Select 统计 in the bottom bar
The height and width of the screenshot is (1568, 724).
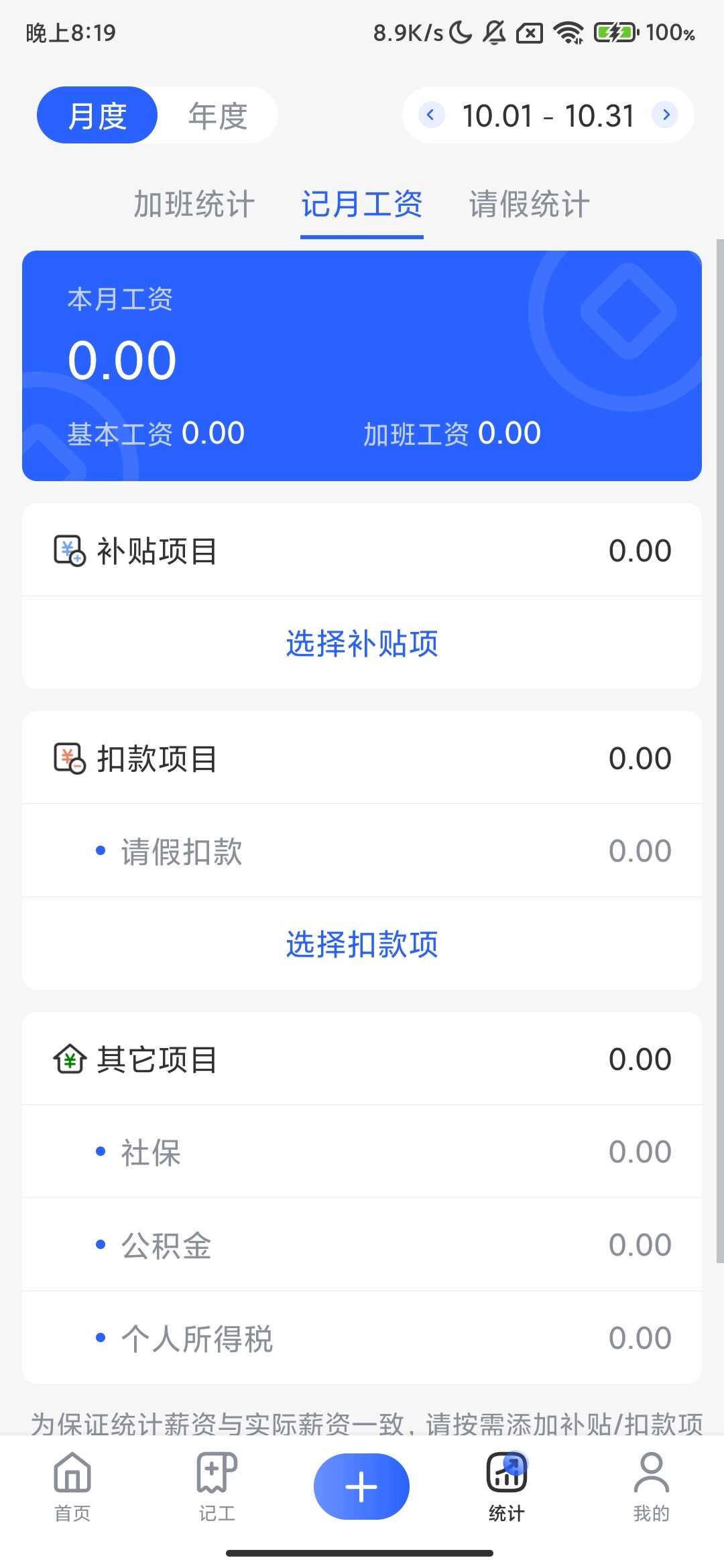pos(507,1486)
